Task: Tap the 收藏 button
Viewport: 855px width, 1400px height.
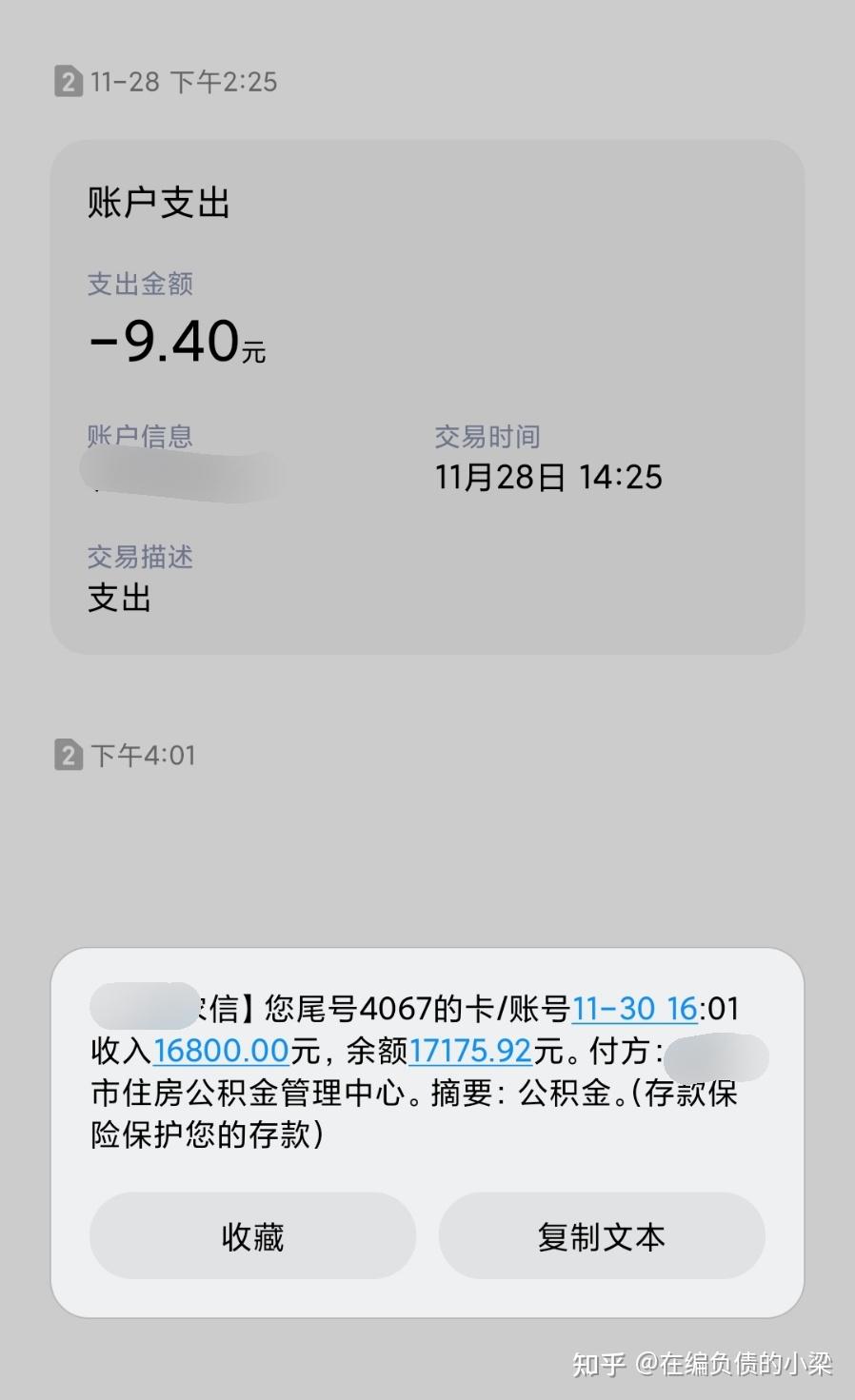Action: pos(252,1235)
